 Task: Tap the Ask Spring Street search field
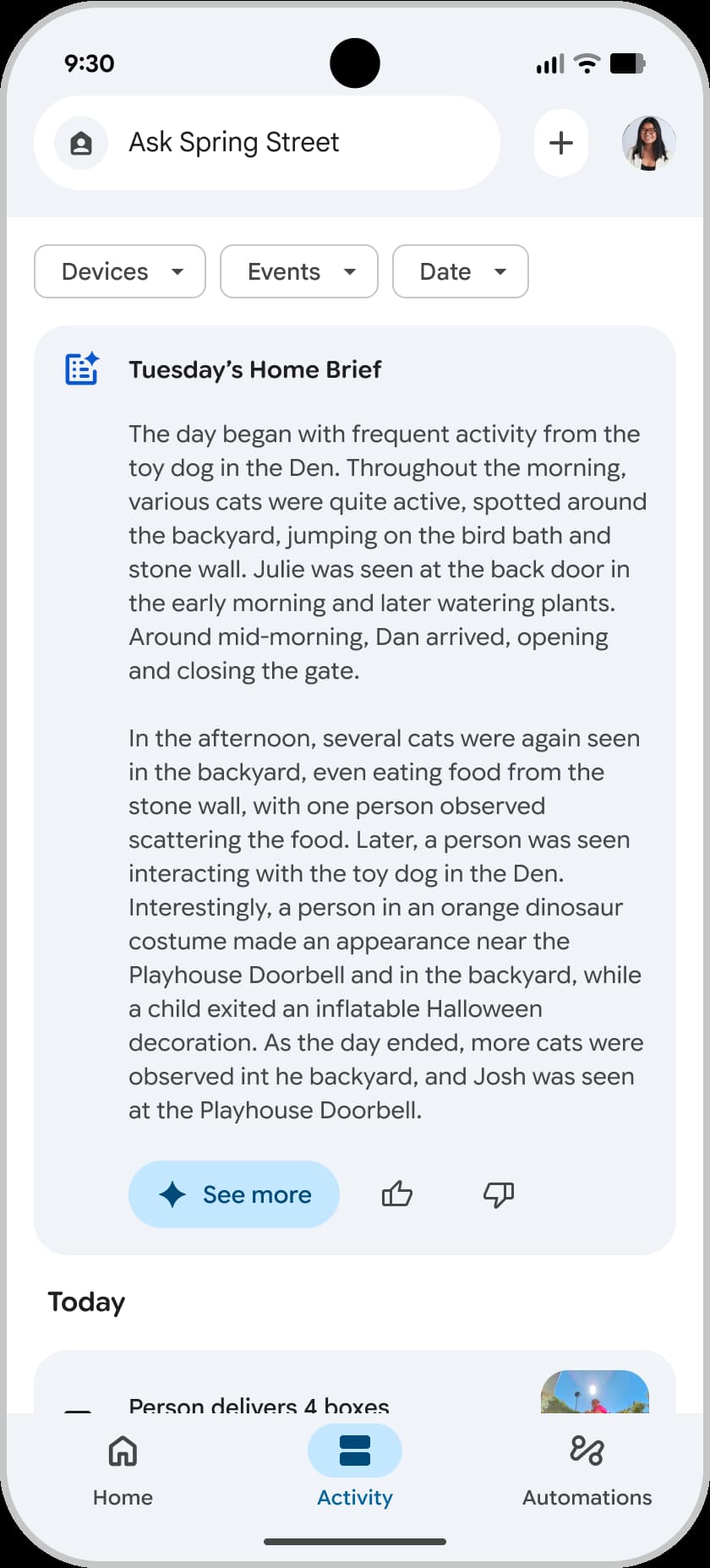[x=266, y=143]
